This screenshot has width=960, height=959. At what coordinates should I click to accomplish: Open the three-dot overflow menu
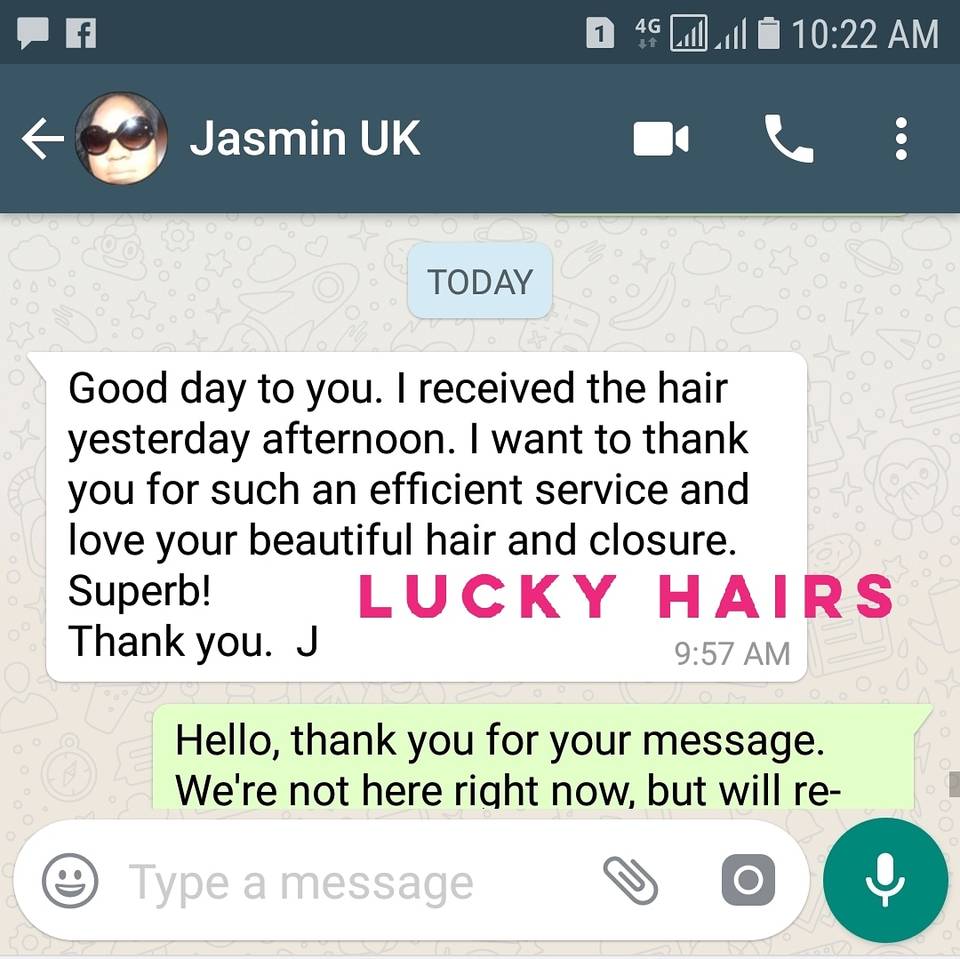[901, 139]
